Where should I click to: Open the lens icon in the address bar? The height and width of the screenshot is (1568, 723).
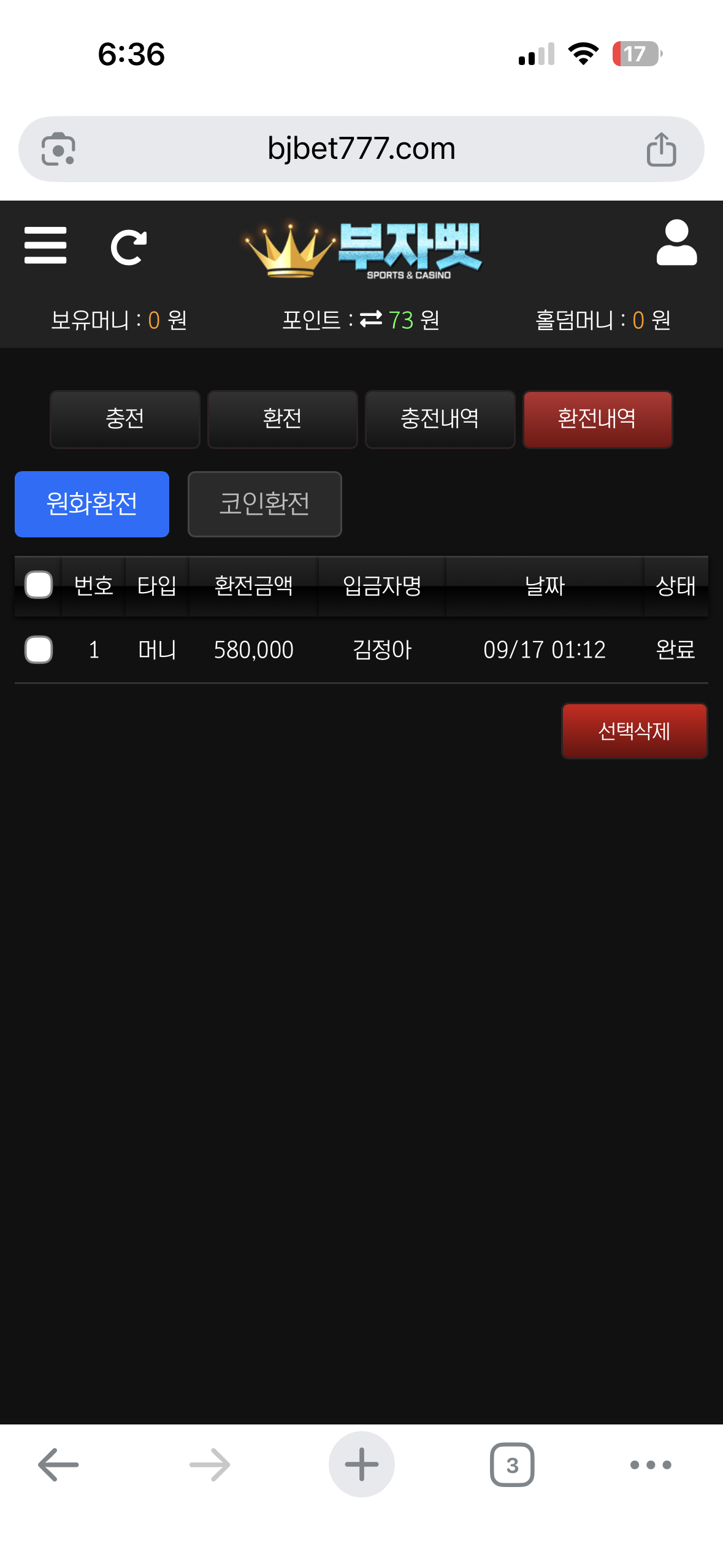pyautogui.click(x=58, y=149)
